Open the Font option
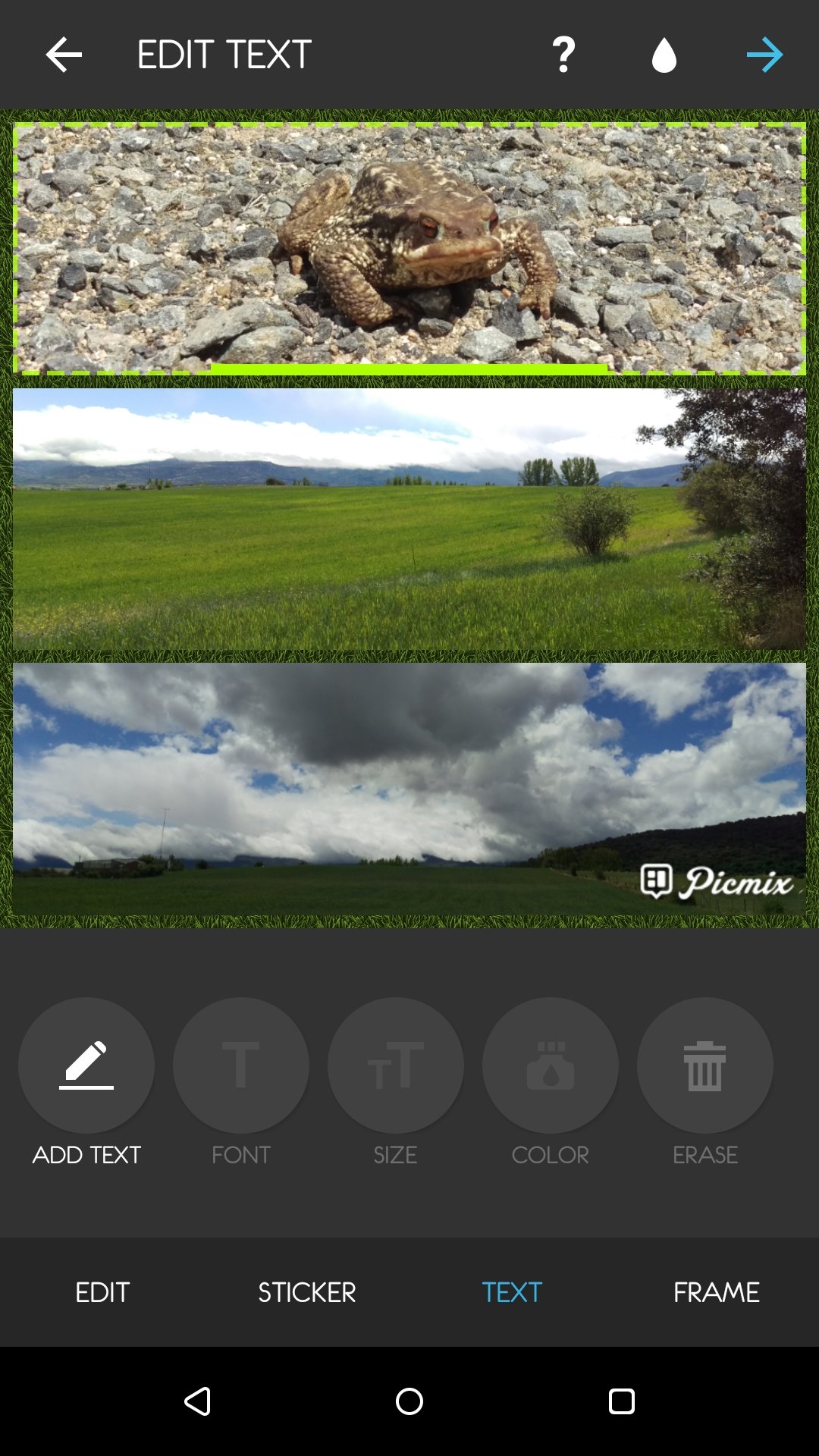 coord(241,1065)
